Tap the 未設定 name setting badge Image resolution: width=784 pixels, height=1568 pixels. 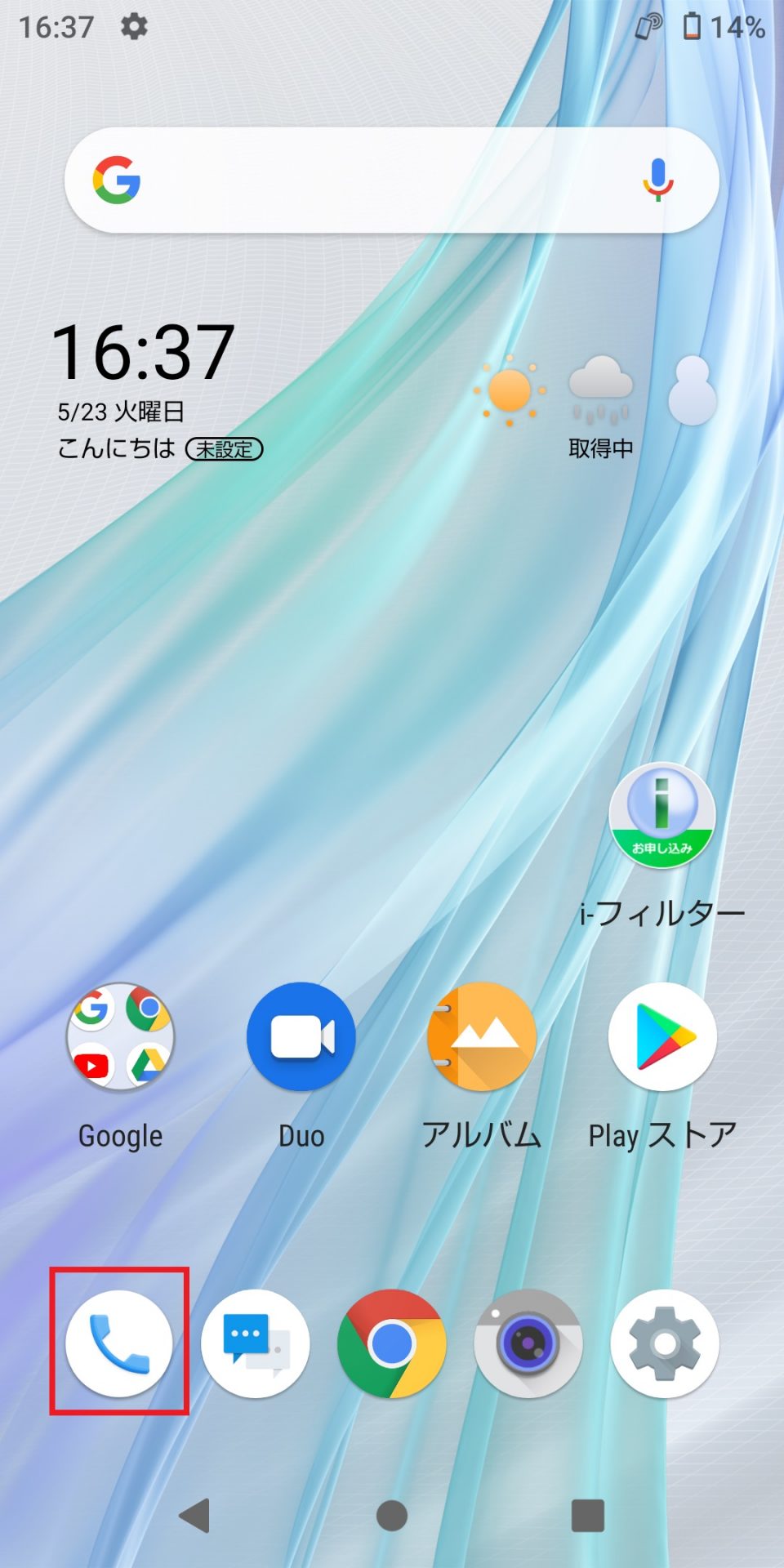(225, 449)
